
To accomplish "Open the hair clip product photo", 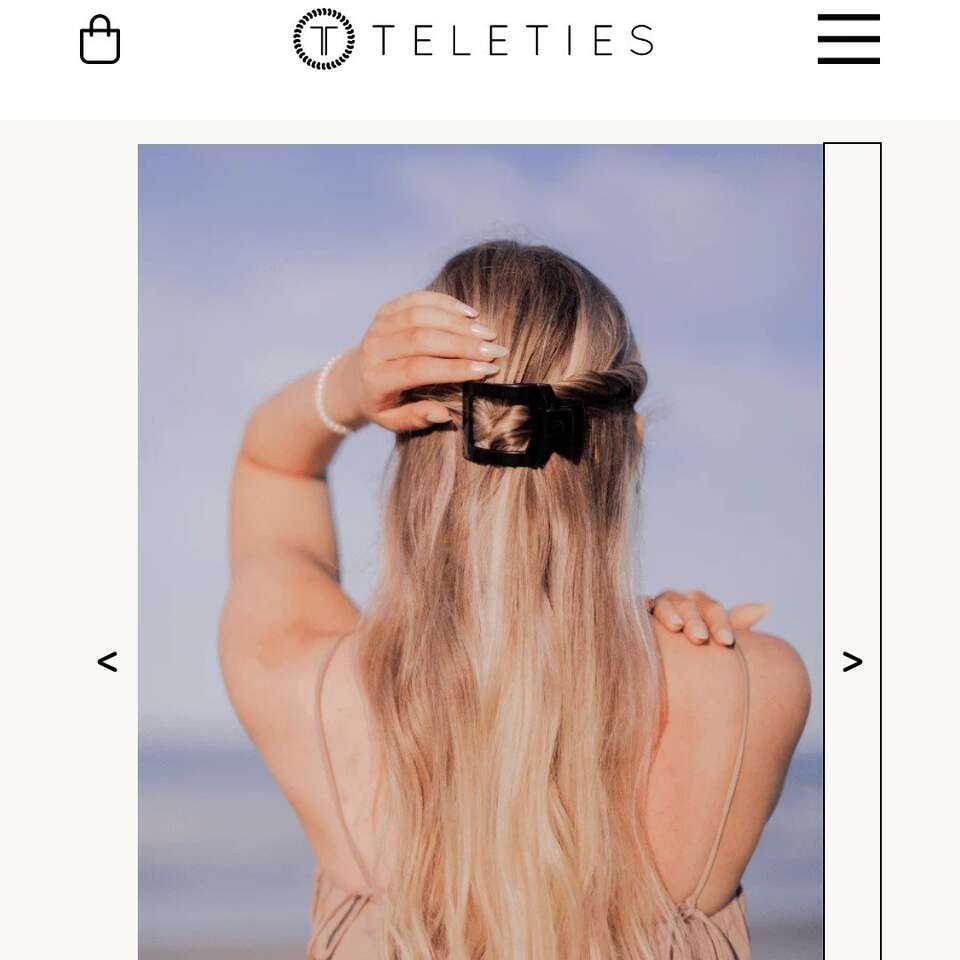I will coord(480,550).
